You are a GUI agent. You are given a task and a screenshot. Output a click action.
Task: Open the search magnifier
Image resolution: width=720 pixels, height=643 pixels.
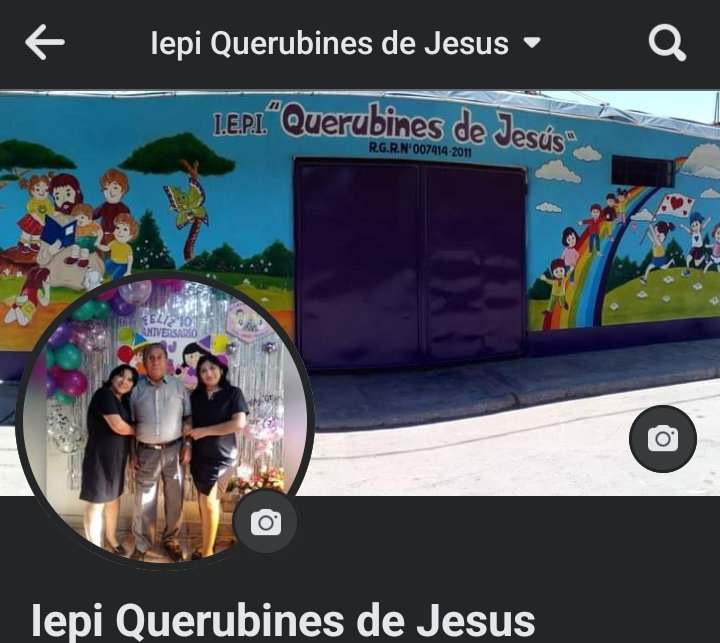click(x=666, y=43)
